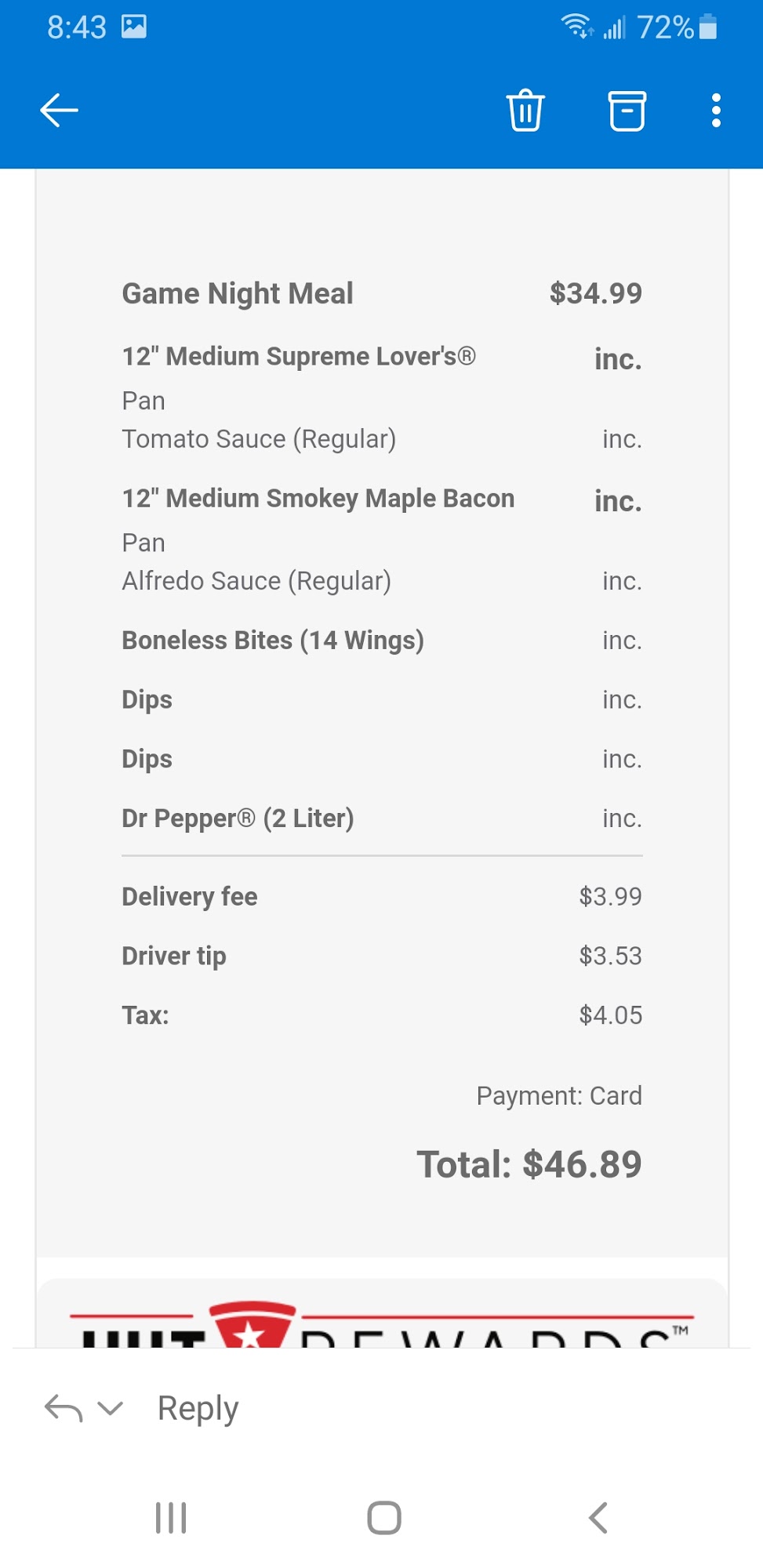The height and width of the screenshot is (1568, 763).
Task: Delete this email with the trash icon
Action: click(x=525, y=110)
